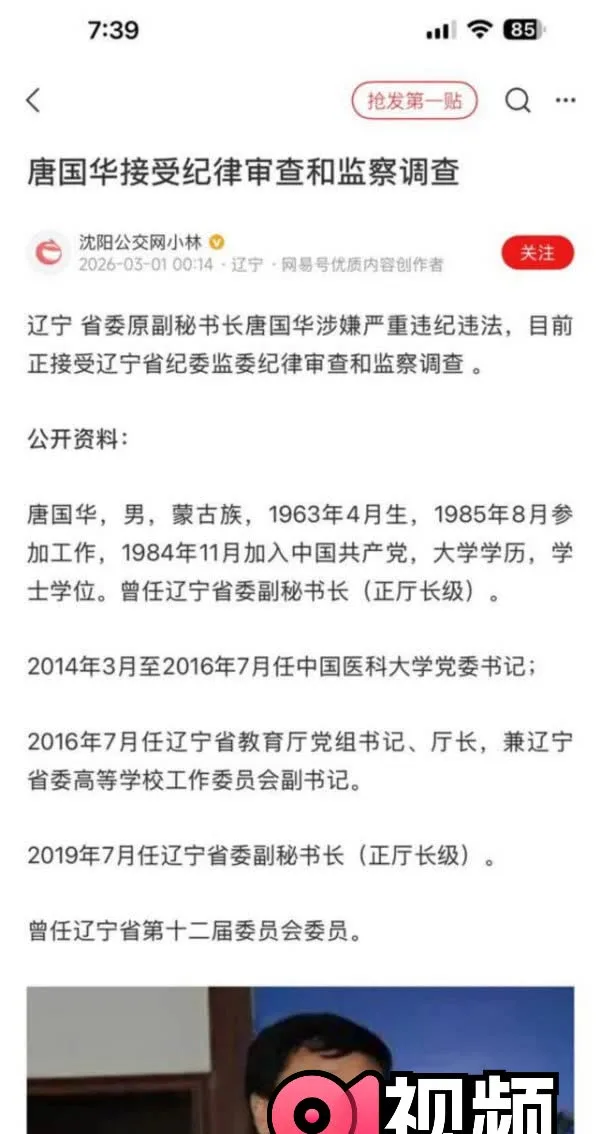The height and width of the screenshot is (1134, 600).
Task: Go back using the top-left arrow
Action: click(x=33, y=101)
